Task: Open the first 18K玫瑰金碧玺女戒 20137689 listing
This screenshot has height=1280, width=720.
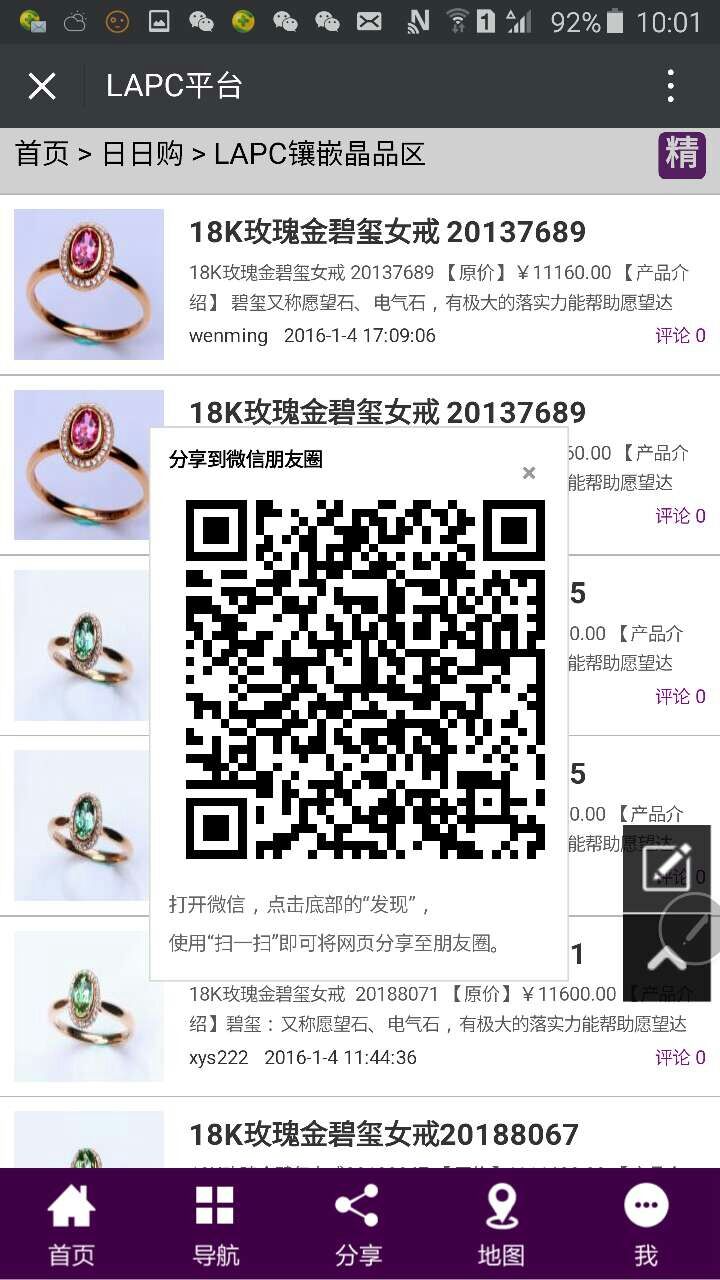Action: (387, 232)
